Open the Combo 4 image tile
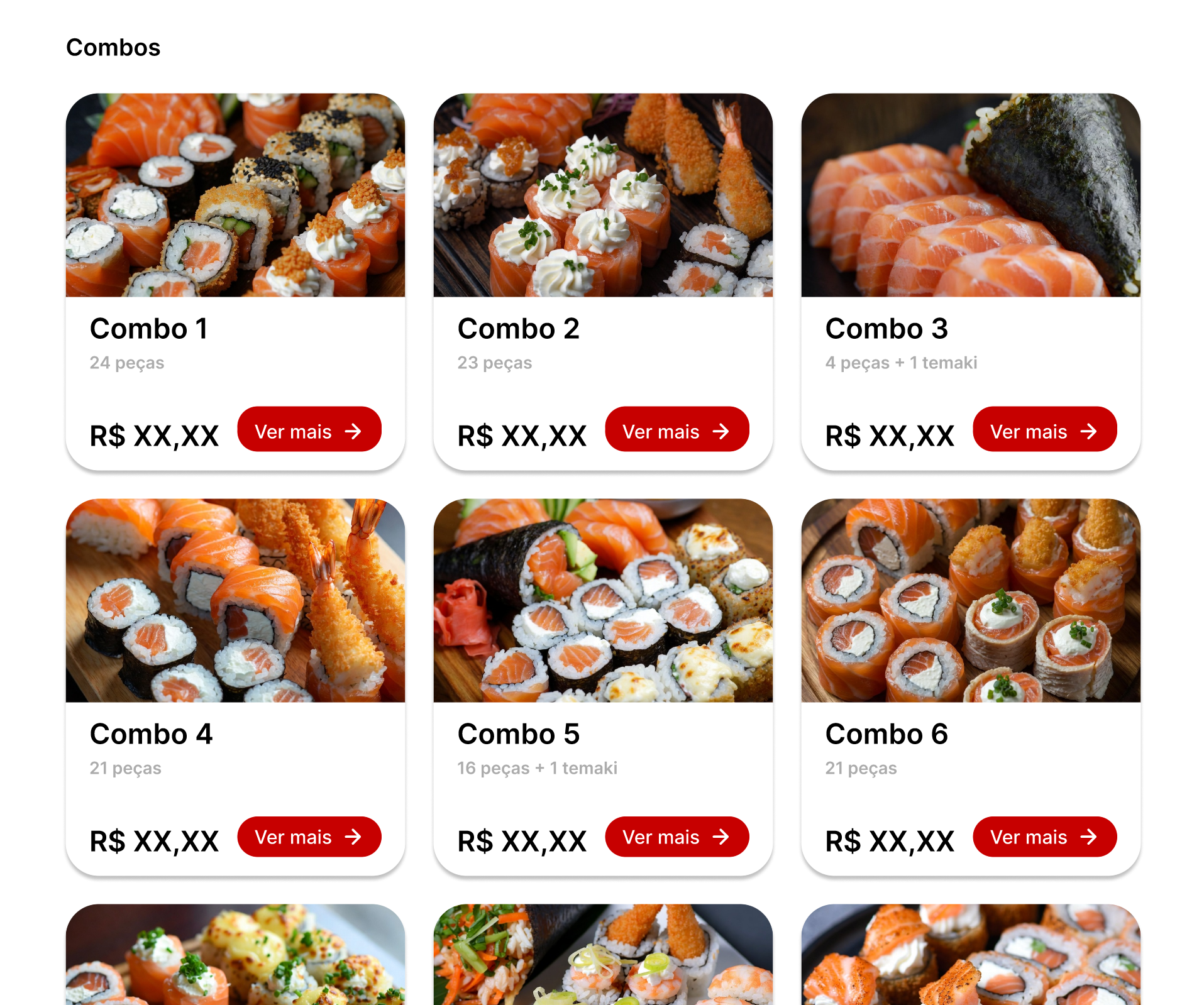The height and width of the screenshot is (1005, 1204). (235, 600)
